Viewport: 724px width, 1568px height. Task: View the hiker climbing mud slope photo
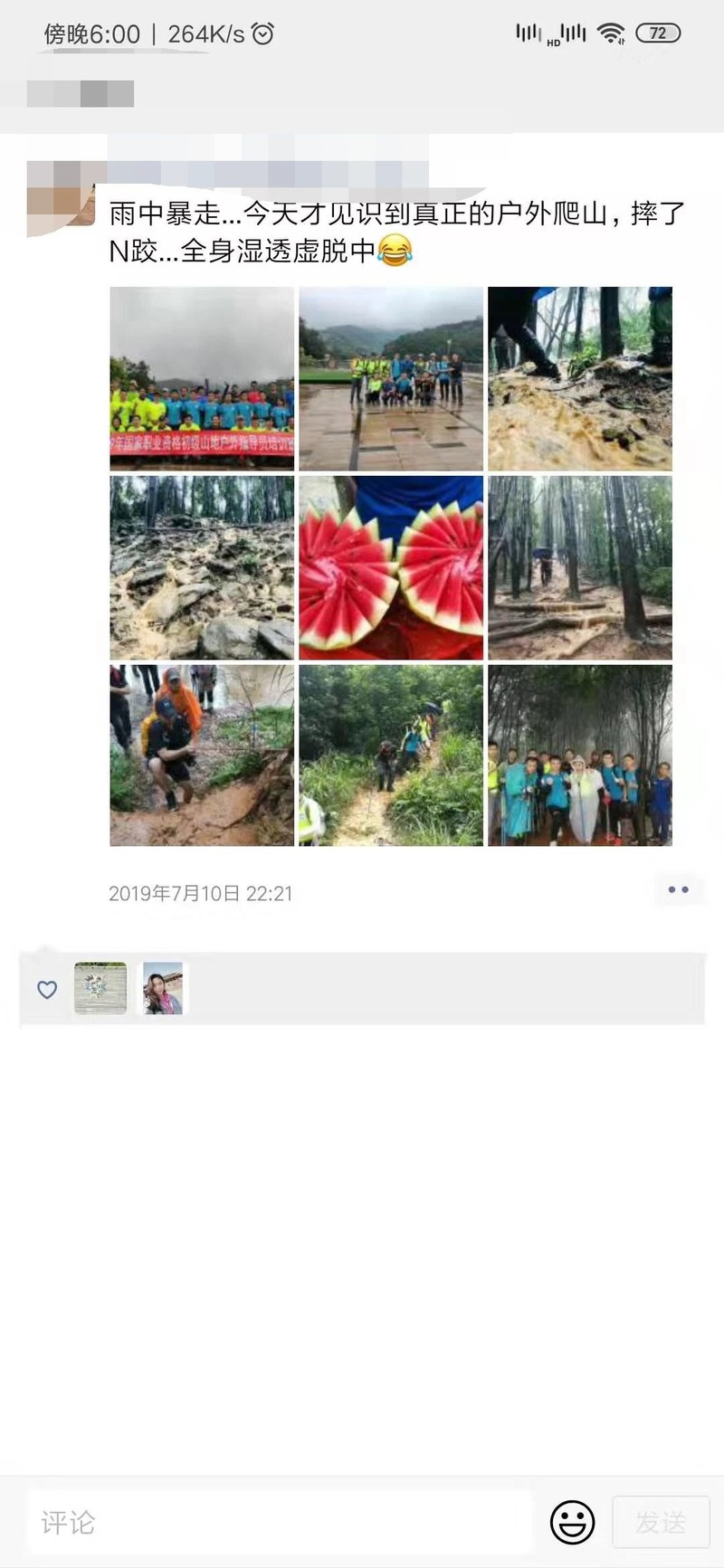click(x=202, y=755)
